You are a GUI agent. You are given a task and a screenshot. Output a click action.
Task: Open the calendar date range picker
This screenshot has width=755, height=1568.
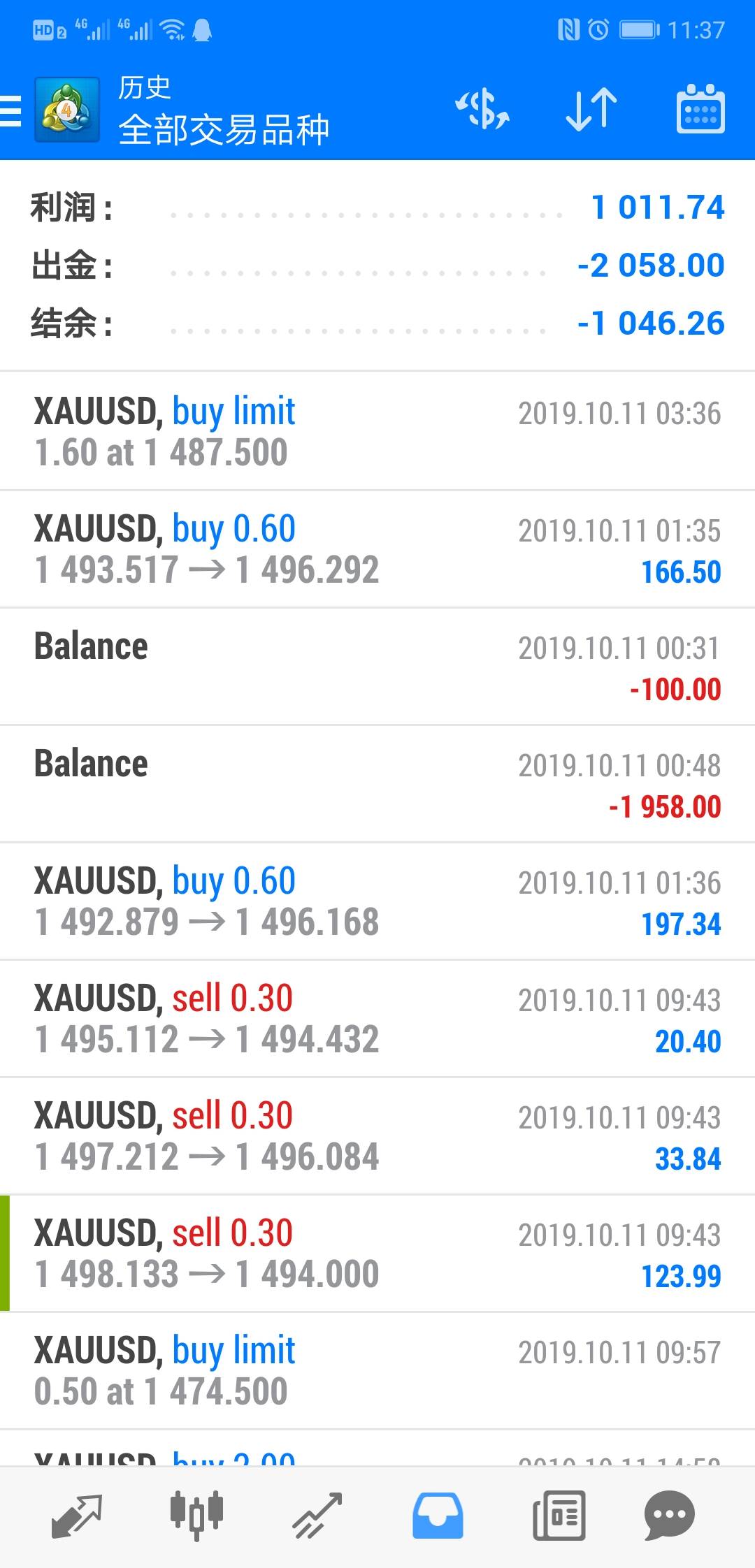click(x=700, y=110)
